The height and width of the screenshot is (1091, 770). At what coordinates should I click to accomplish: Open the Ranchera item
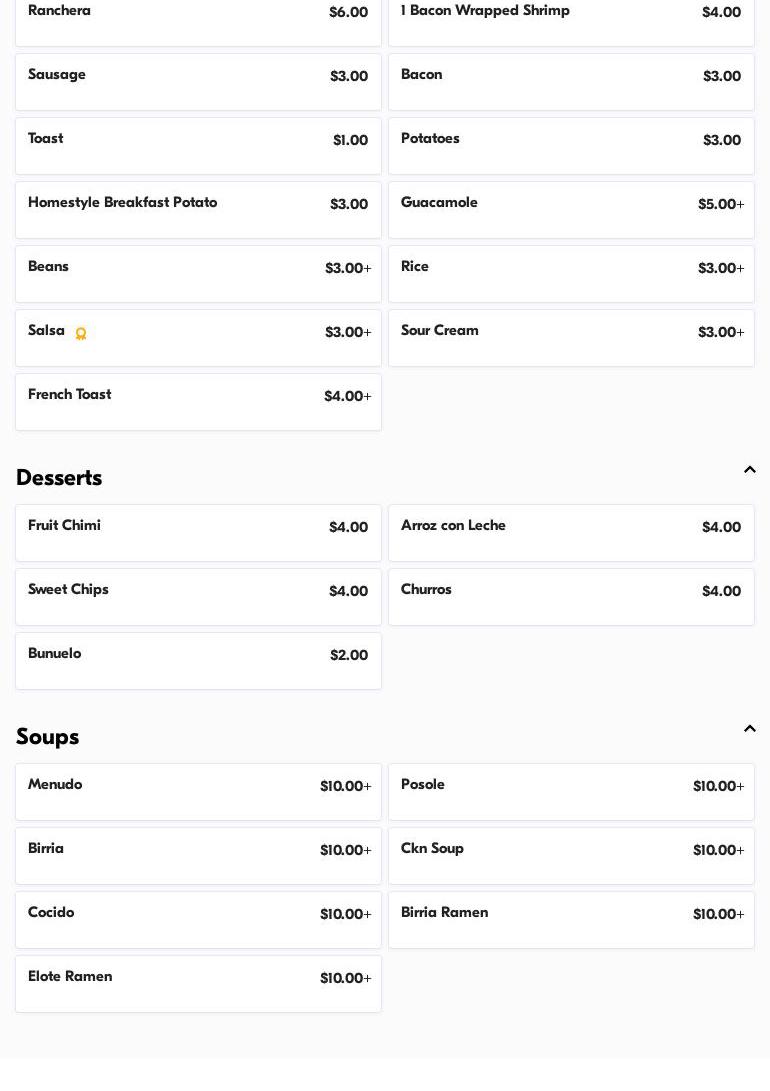(x=198, y=20)
